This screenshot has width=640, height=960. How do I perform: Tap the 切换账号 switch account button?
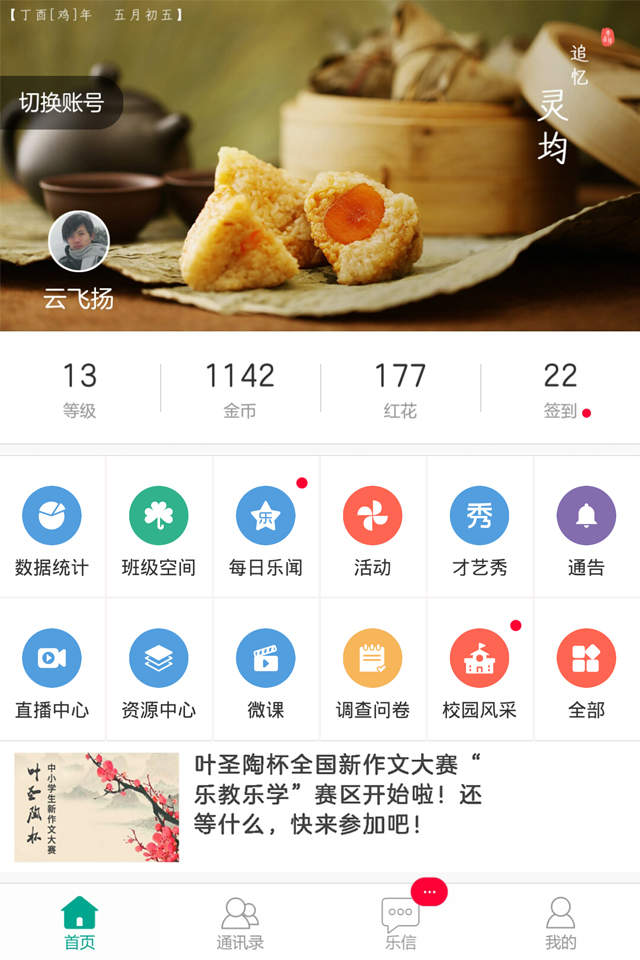pos(62,103)
